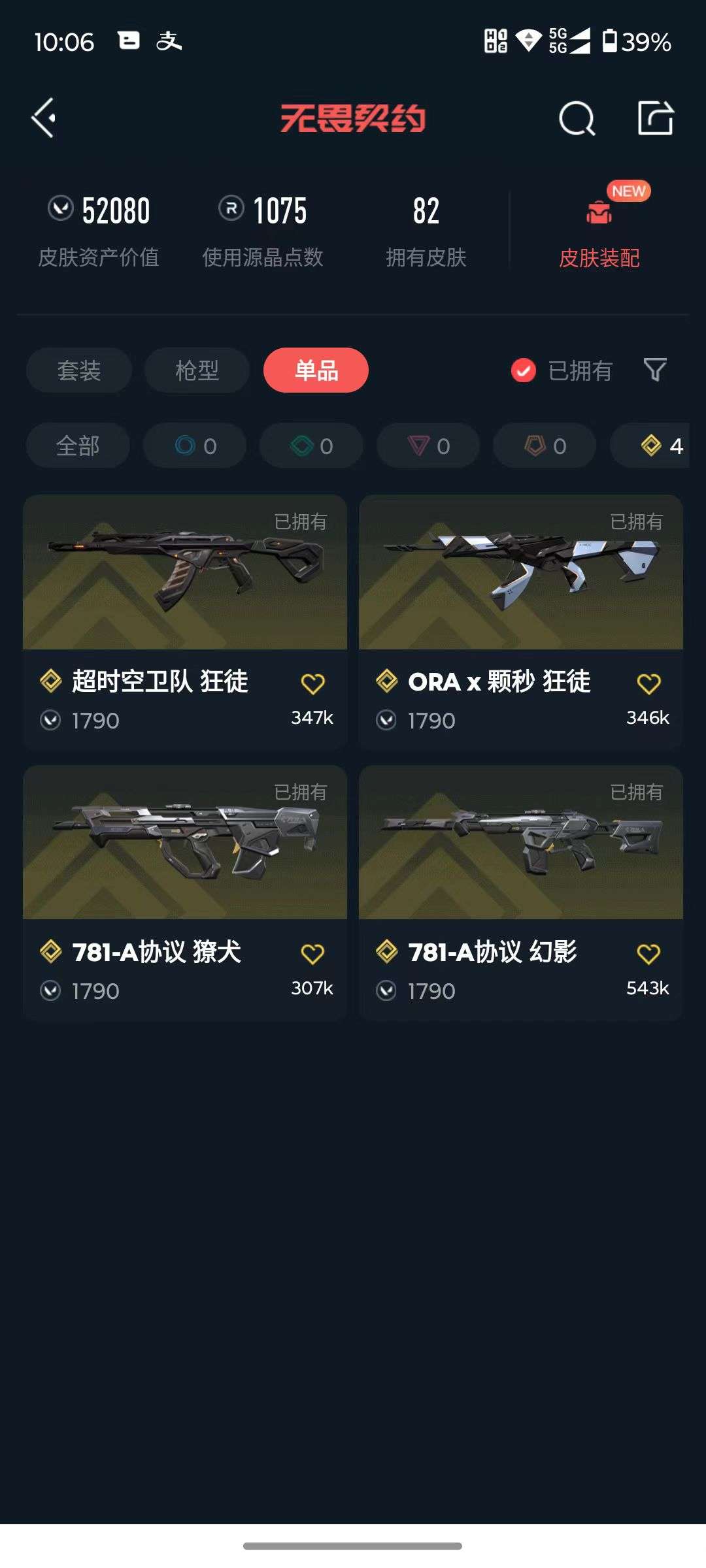Tap the share icon at top right
Image resolution: width=706 pixels, height=1568 pixels.
point(655,118)
